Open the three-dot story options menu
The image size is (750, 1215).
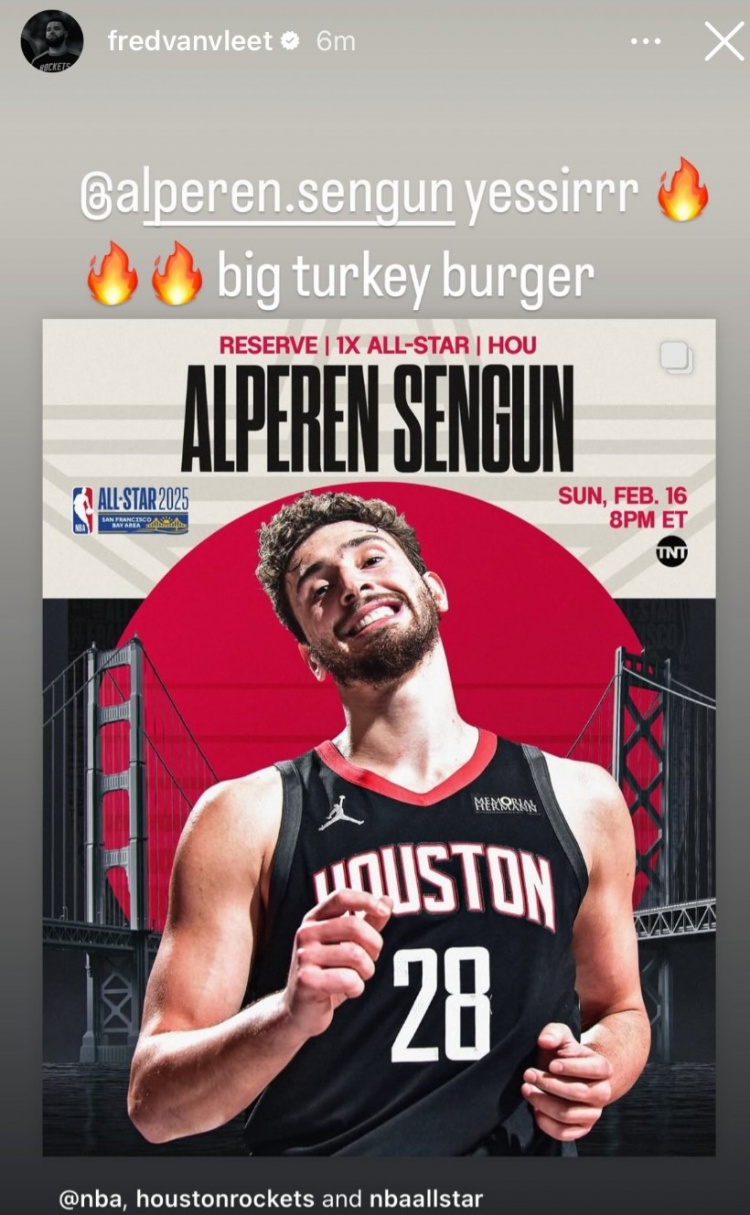coord(647,42)
